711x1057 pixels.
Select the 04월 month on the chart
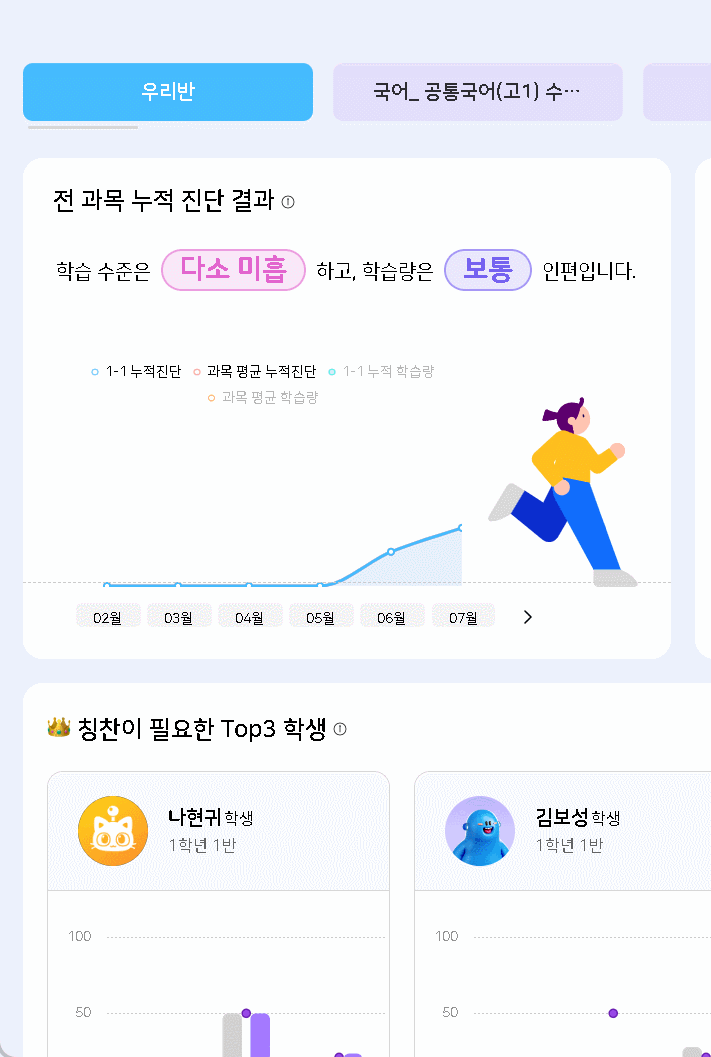249,617
